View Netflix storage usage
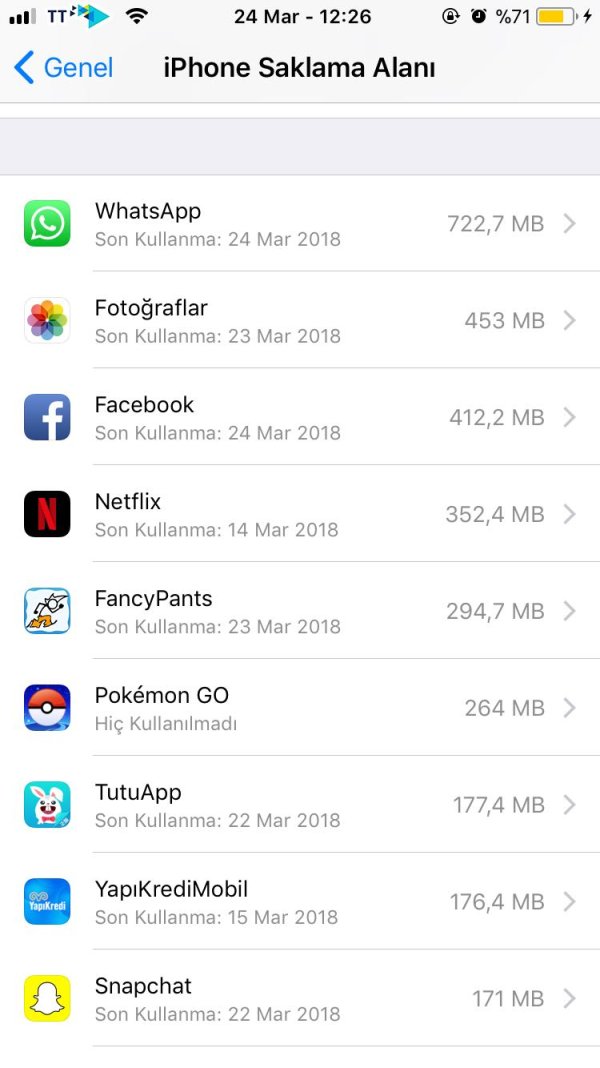The height and width of the screenshot is (1068, 600). (300, 514)
